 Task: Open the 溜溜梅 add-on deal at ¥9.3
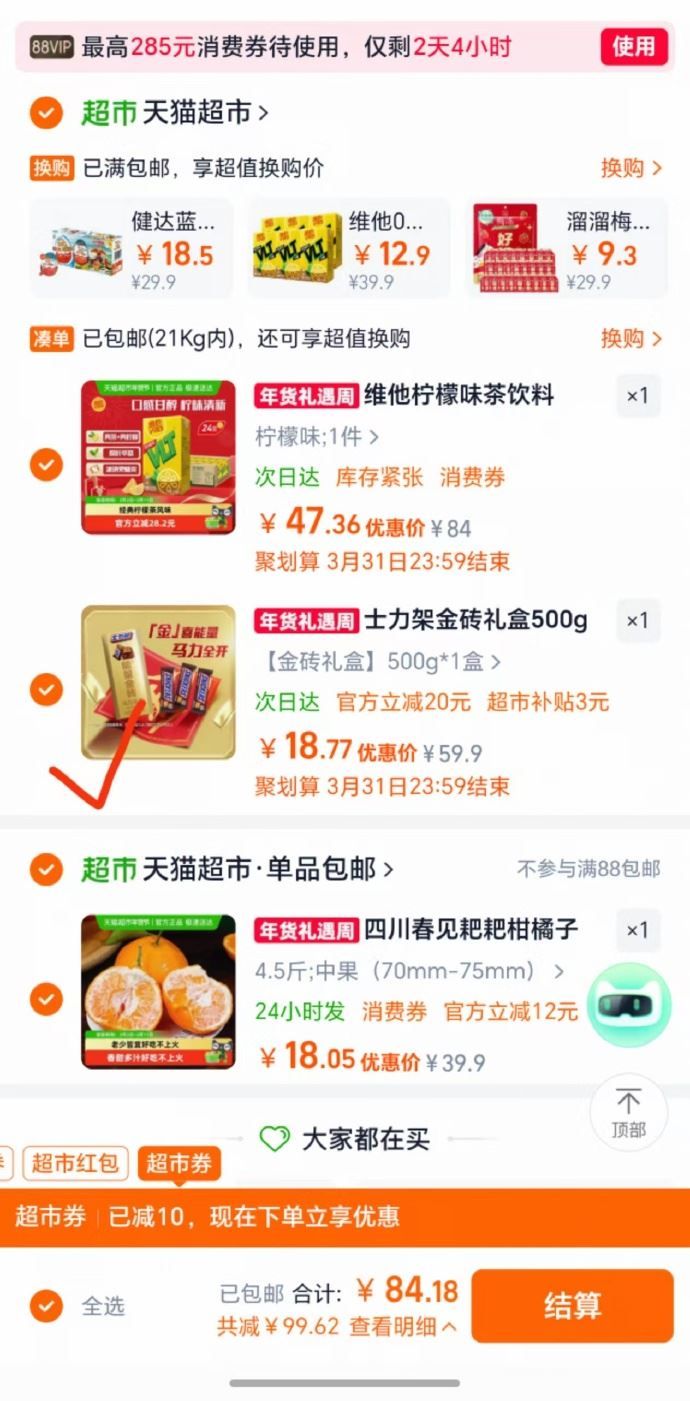[566, 248]
